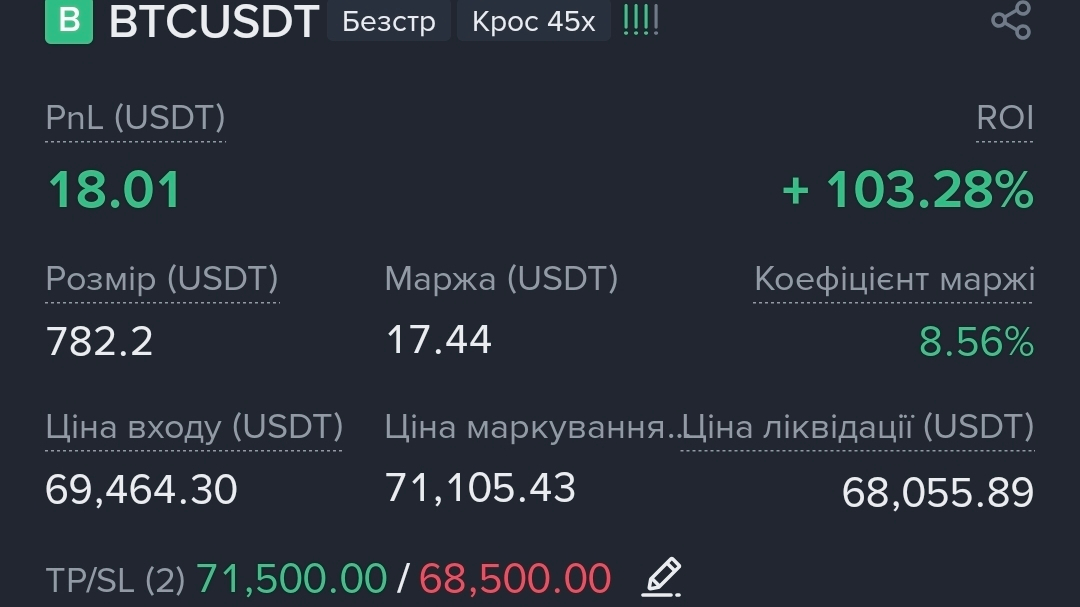Show info for Ціна ліквідації (USDT)
1080x607 pixels.
pos(858,427)
